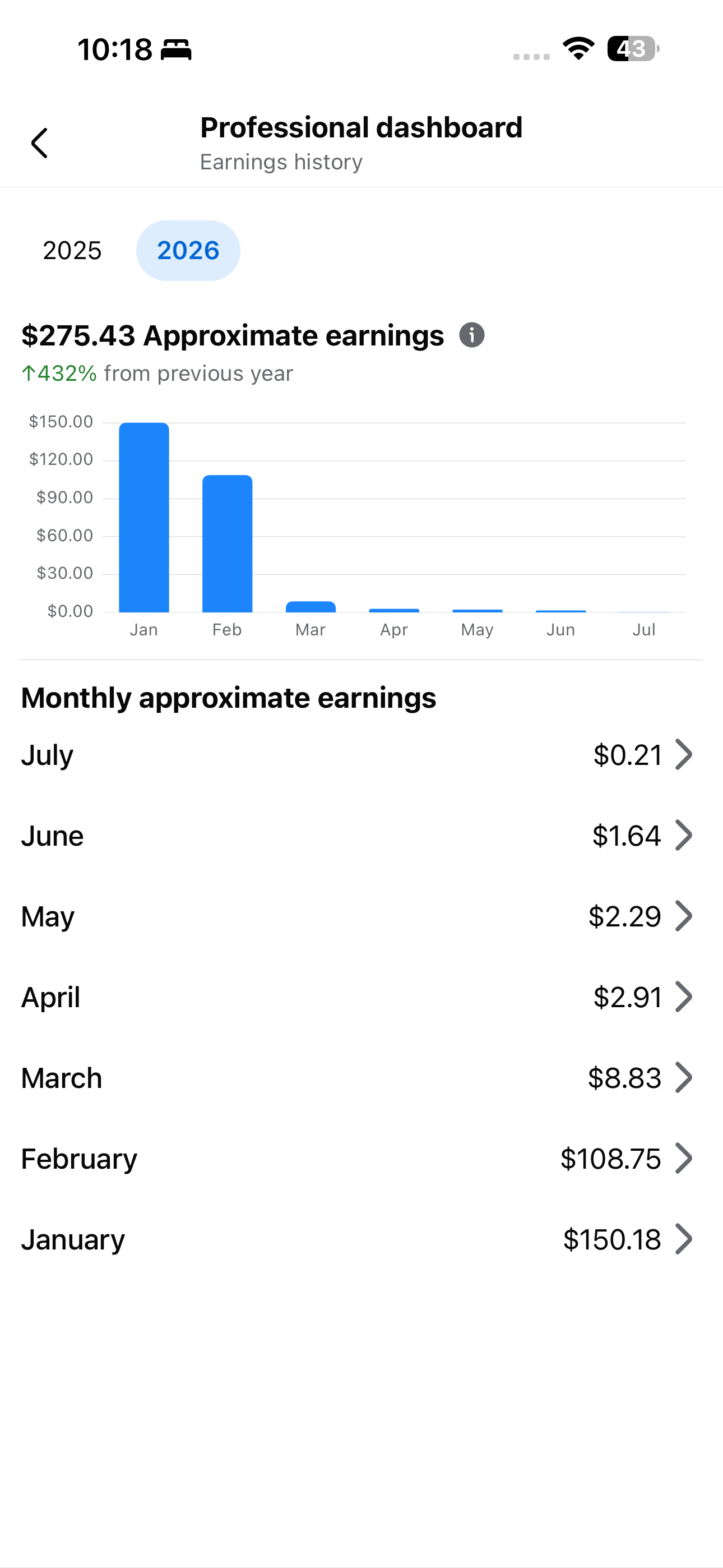This screenshot has width=723, height=1568.
Task: Open February earnings row
Action: click(361, 1159)
